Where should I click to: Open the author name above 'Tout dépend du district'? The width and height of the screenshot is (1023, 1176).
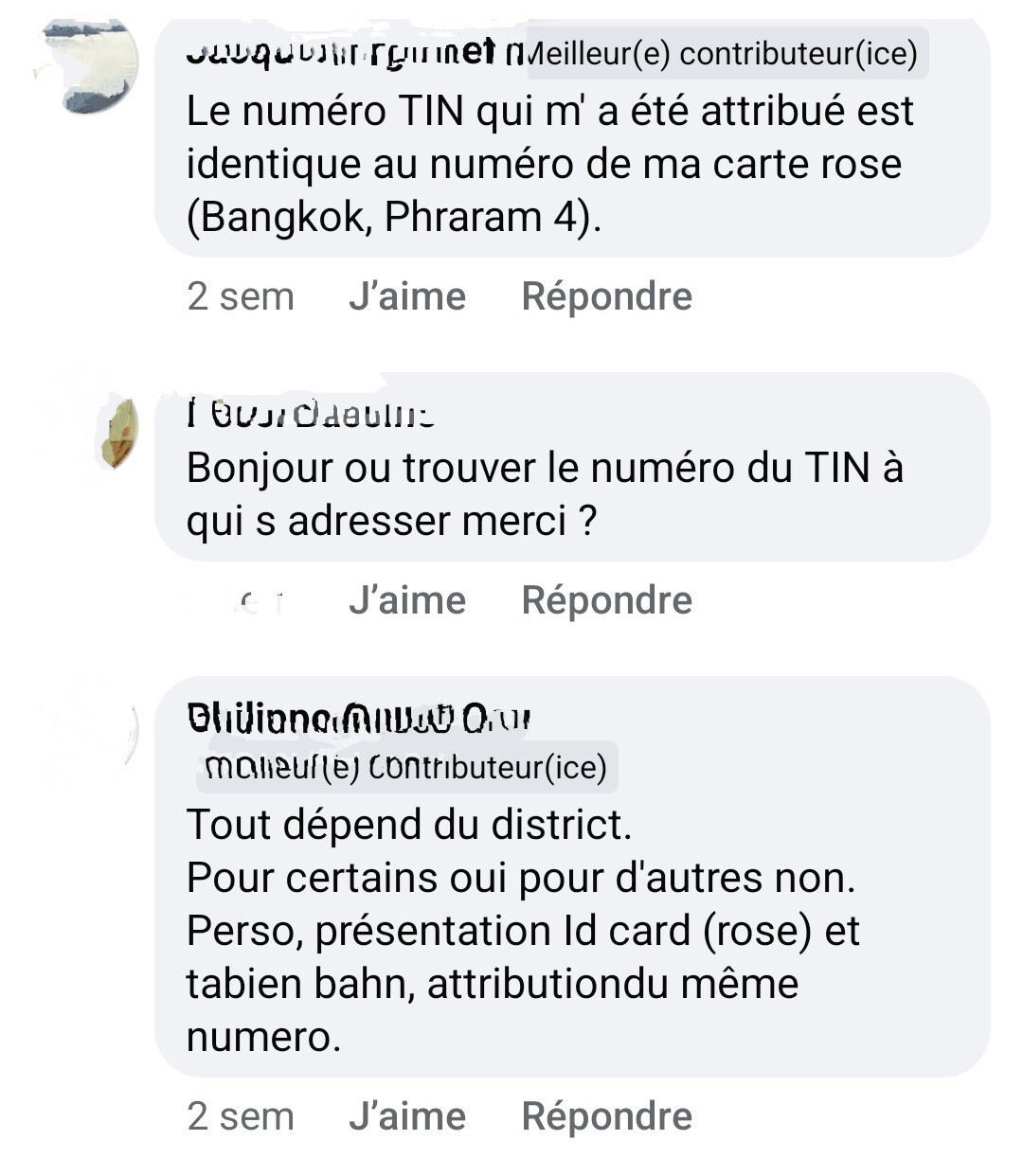pyautogui.click(x=359, y=720)
